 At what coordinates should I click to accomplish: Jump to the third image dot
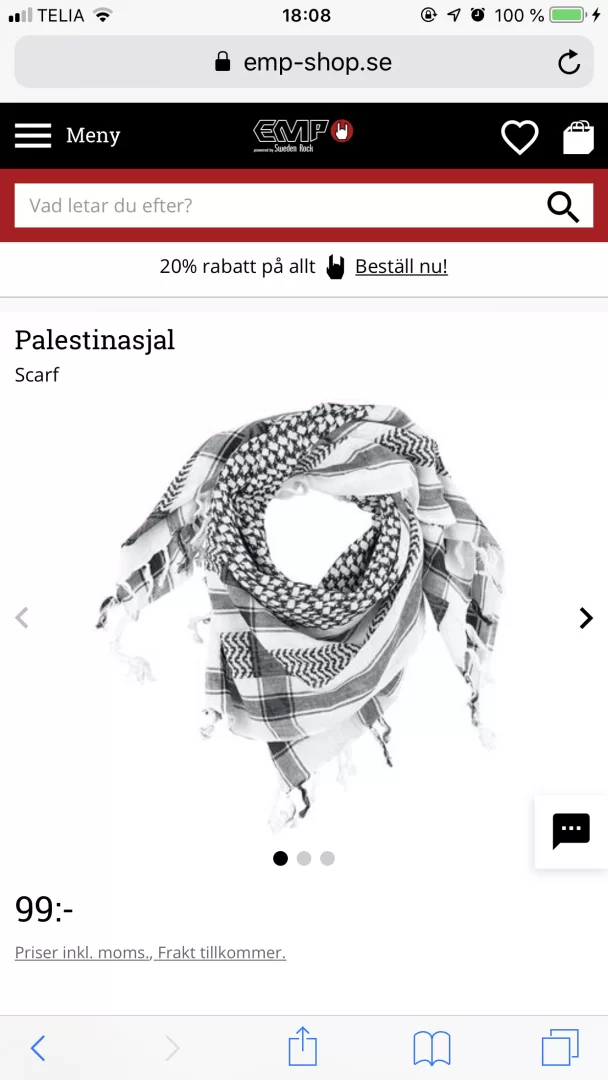coord(327,858)
